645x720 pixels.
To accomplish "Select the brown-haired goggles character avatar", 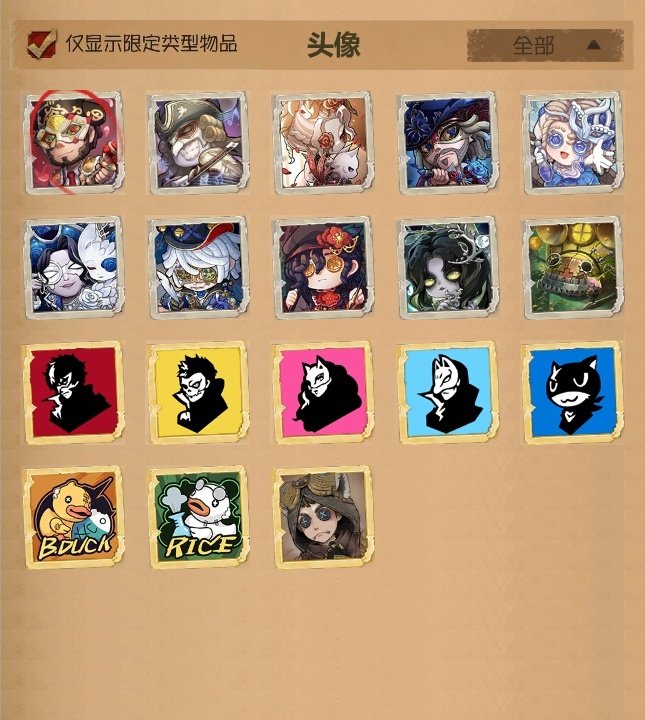I will 322,516.
